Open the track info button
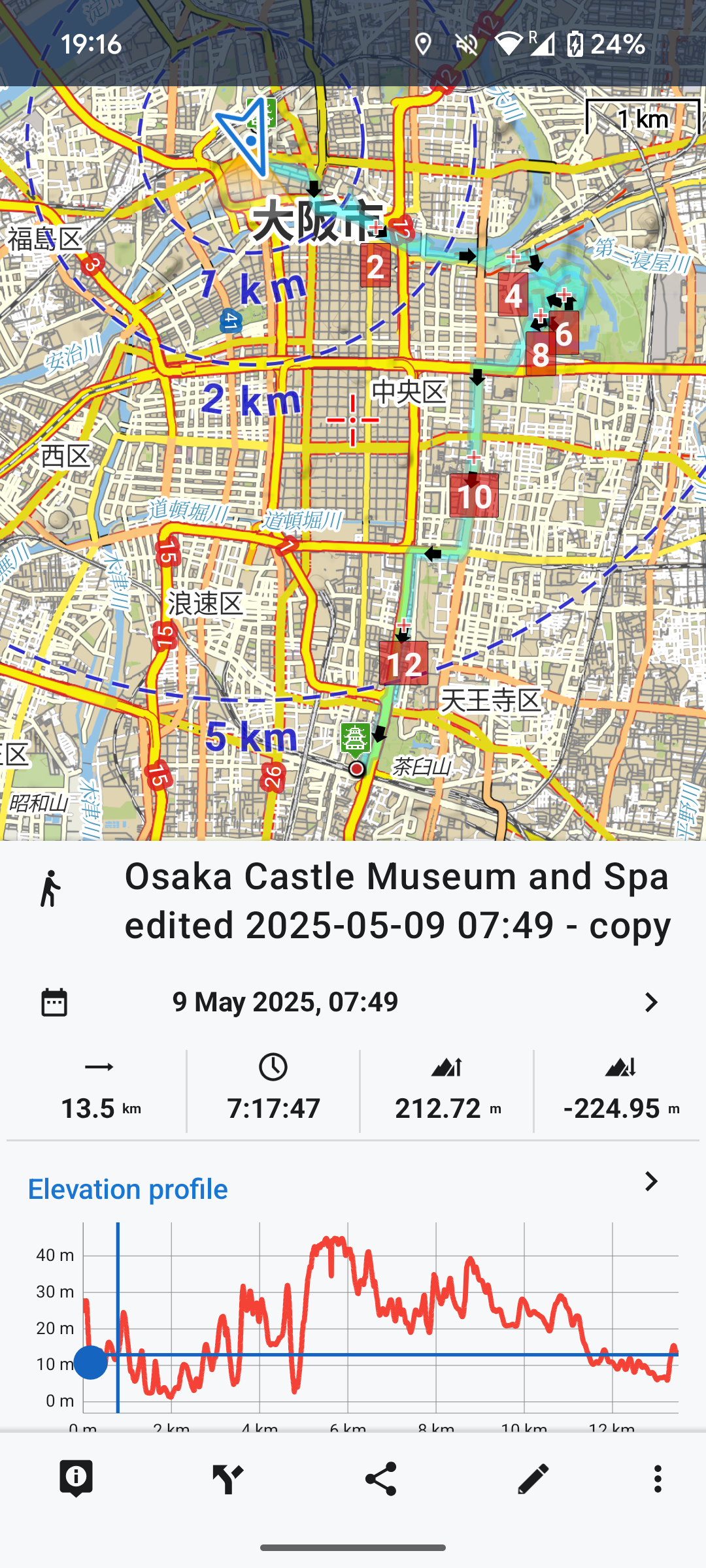The width and height of the screenshot is (706, 1568). pos(76,1478)
